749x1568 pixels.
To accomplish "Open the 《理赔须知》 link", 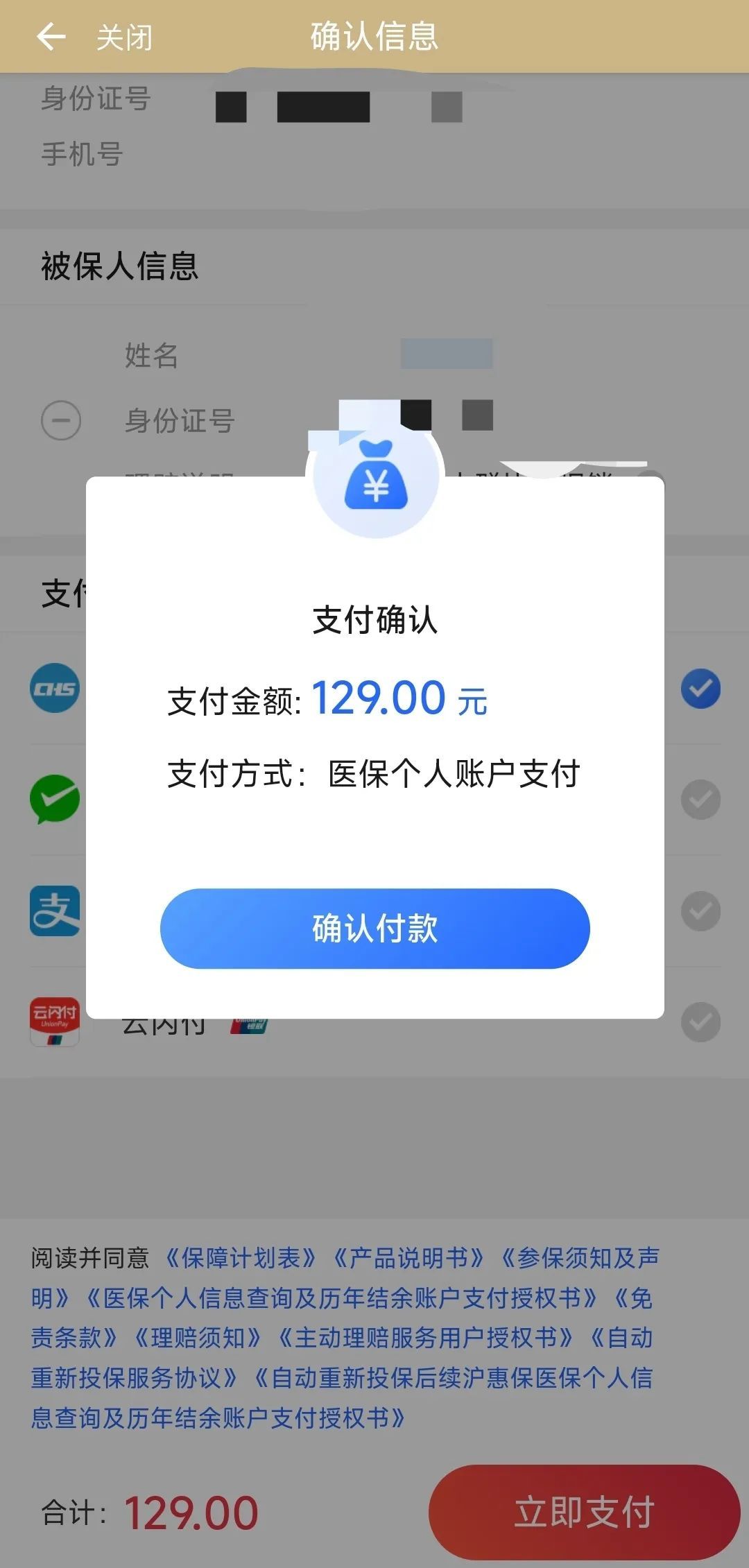I will [198, 1338].
